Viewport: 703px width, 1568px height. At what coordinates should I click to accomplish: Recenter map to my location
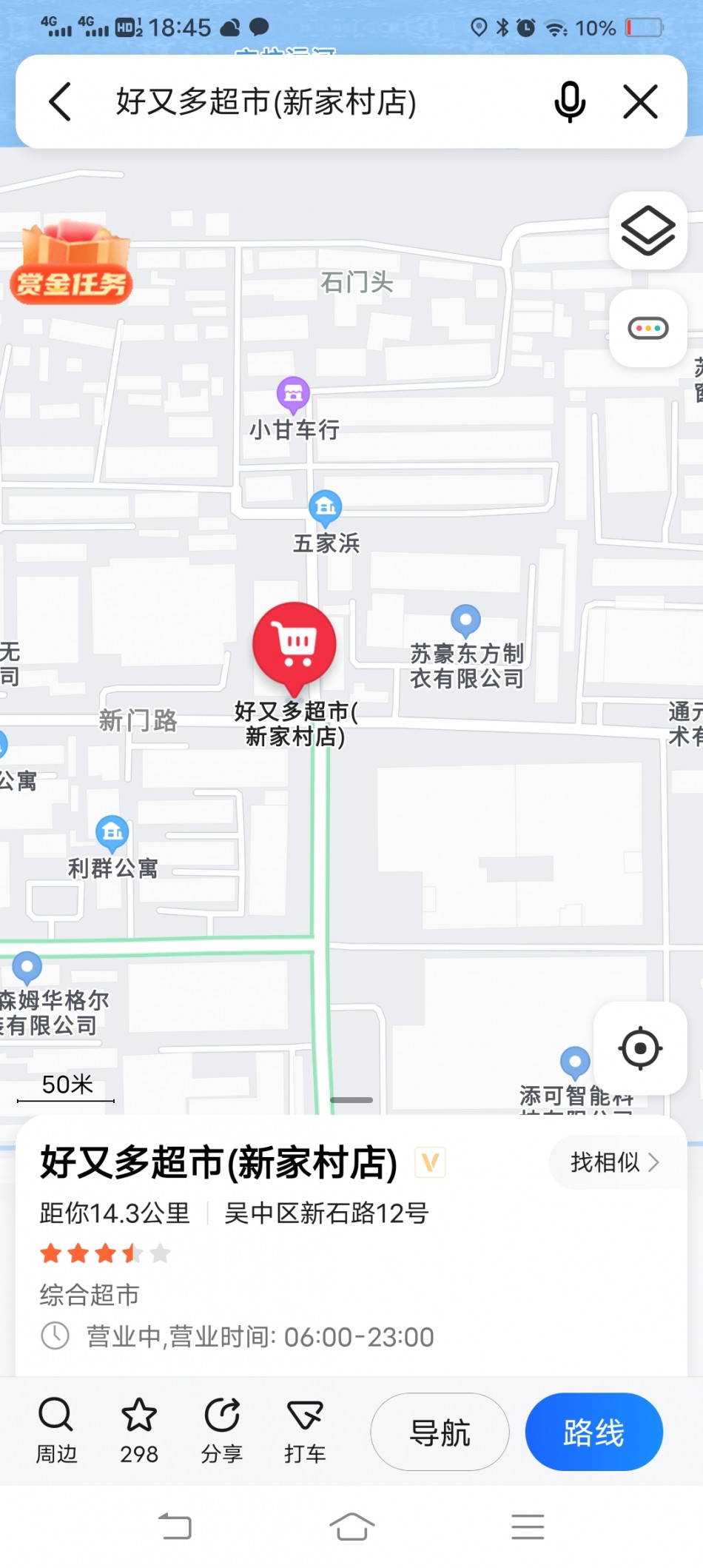(640, 1048)
